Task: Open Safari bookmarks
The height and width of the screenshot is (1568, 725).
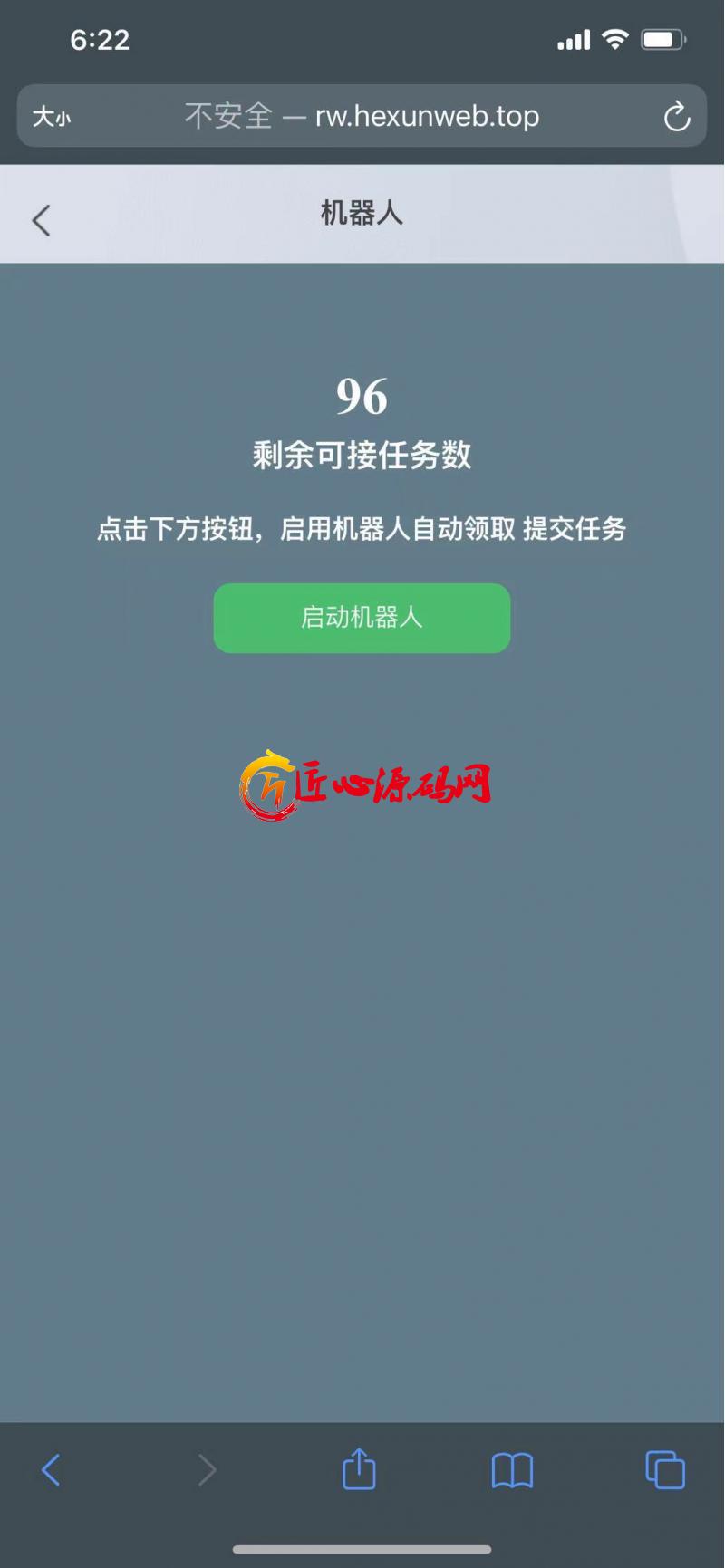Action: click(512, 1469)
